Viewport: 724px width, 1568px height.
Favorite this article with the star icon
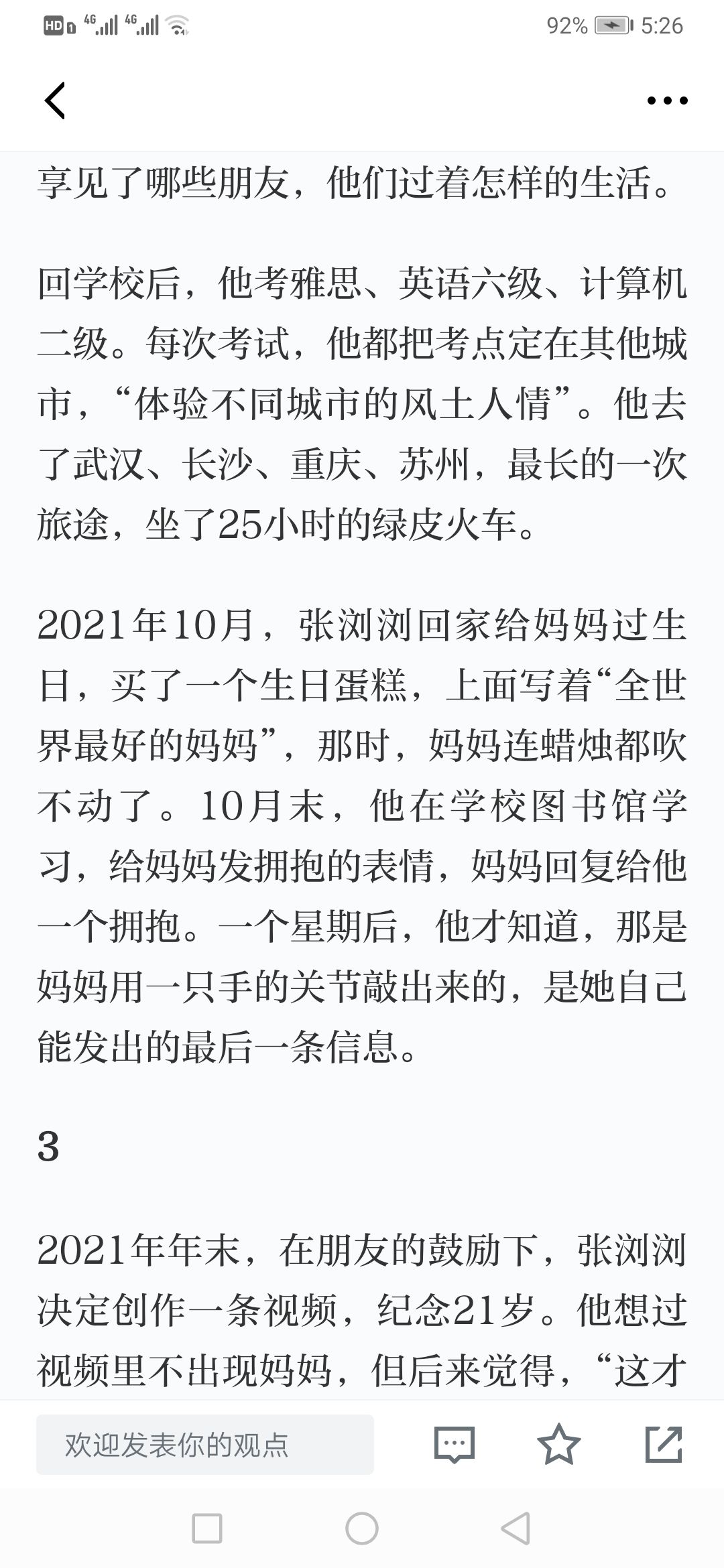(558, 1444)
